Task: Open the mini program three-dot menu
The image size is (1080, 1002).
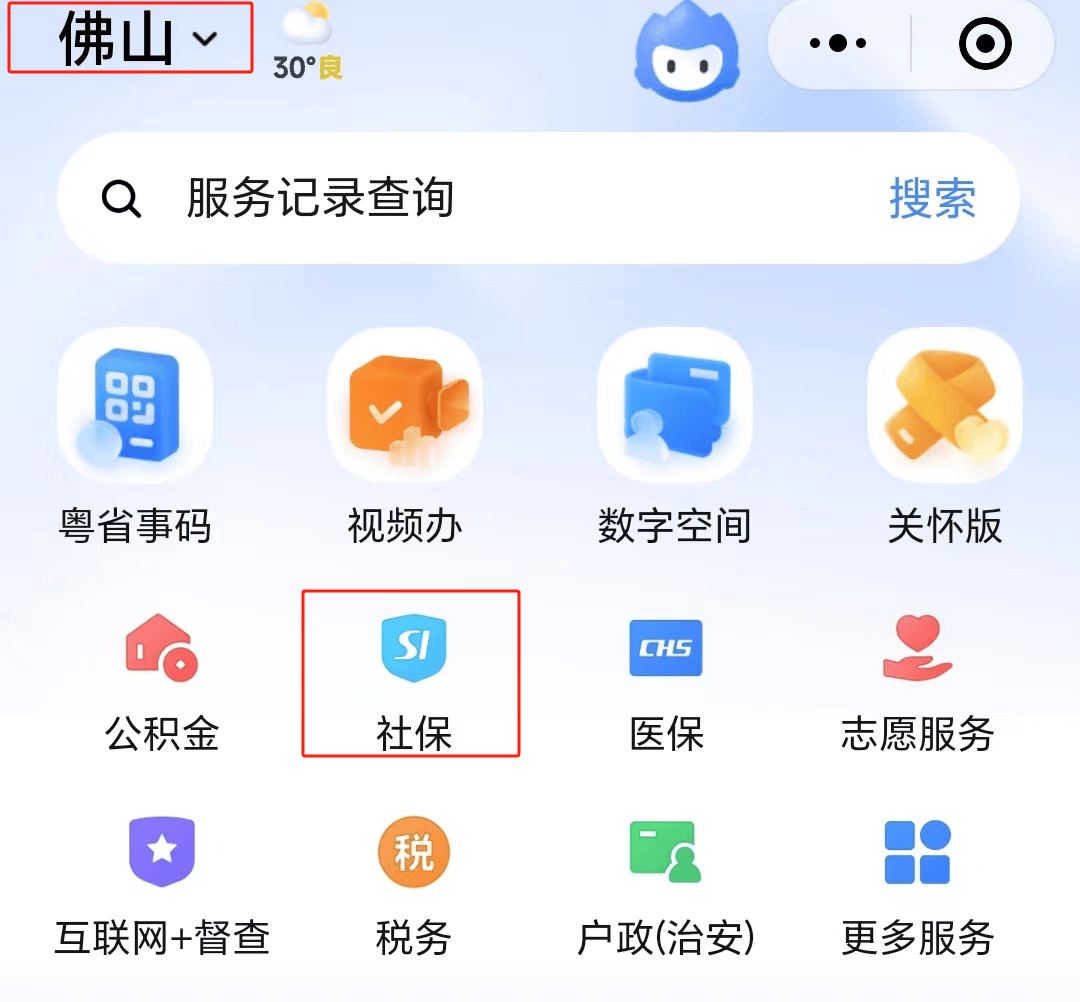Action: point(838,43)
